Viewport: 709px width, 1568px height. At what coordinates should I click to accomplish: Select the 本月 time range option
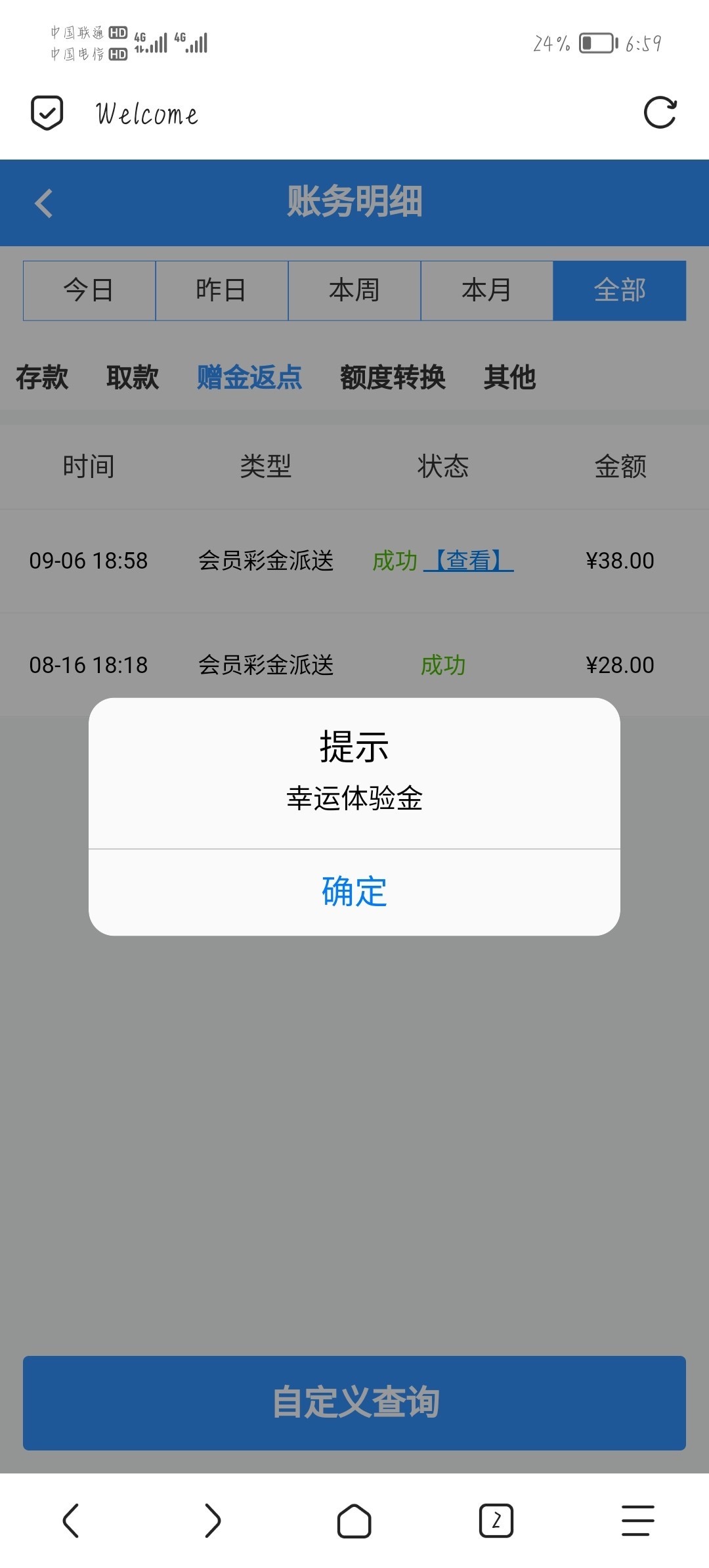486,290
